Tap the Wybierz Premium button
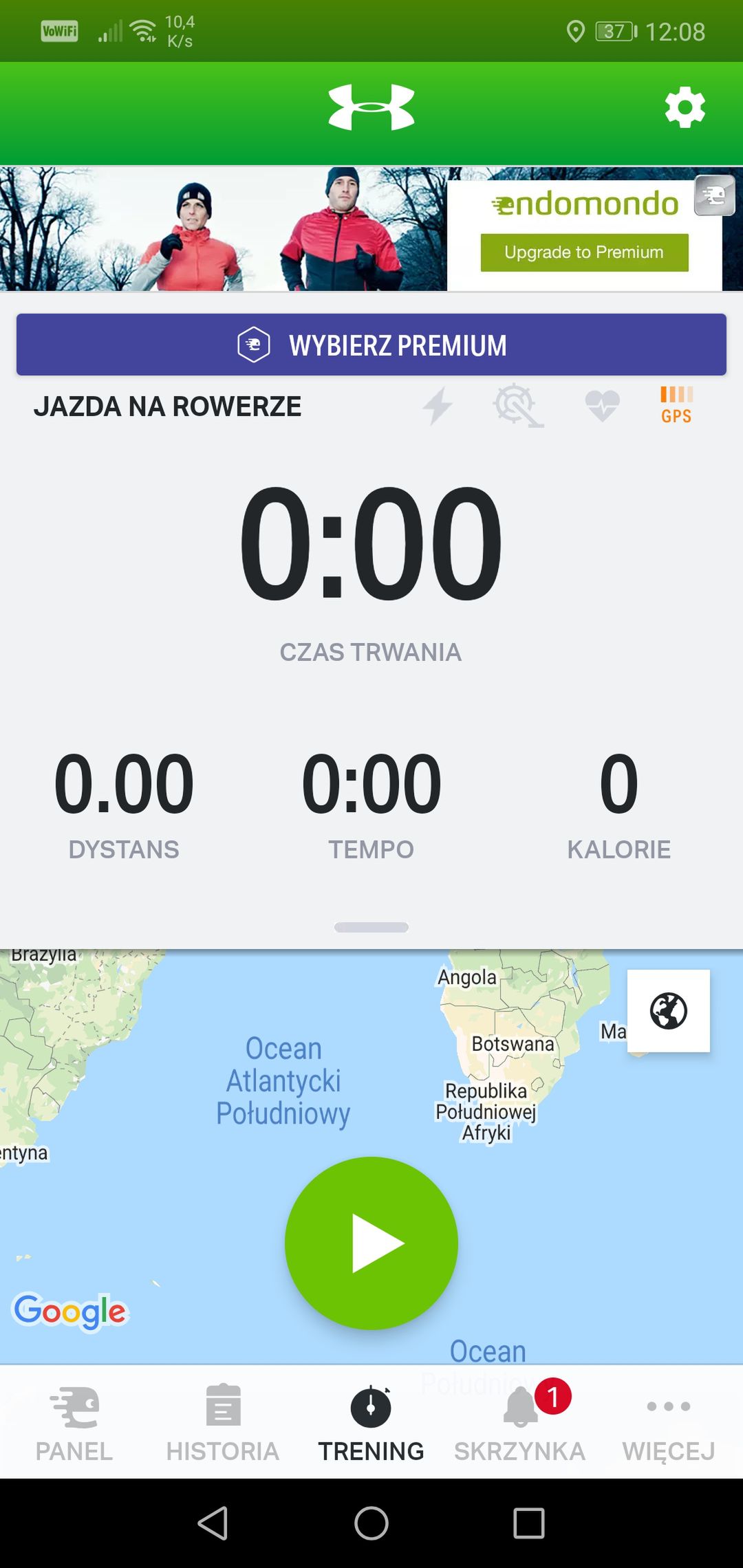Viewport: 743px width, 1568px height. (x=371, y=345)
